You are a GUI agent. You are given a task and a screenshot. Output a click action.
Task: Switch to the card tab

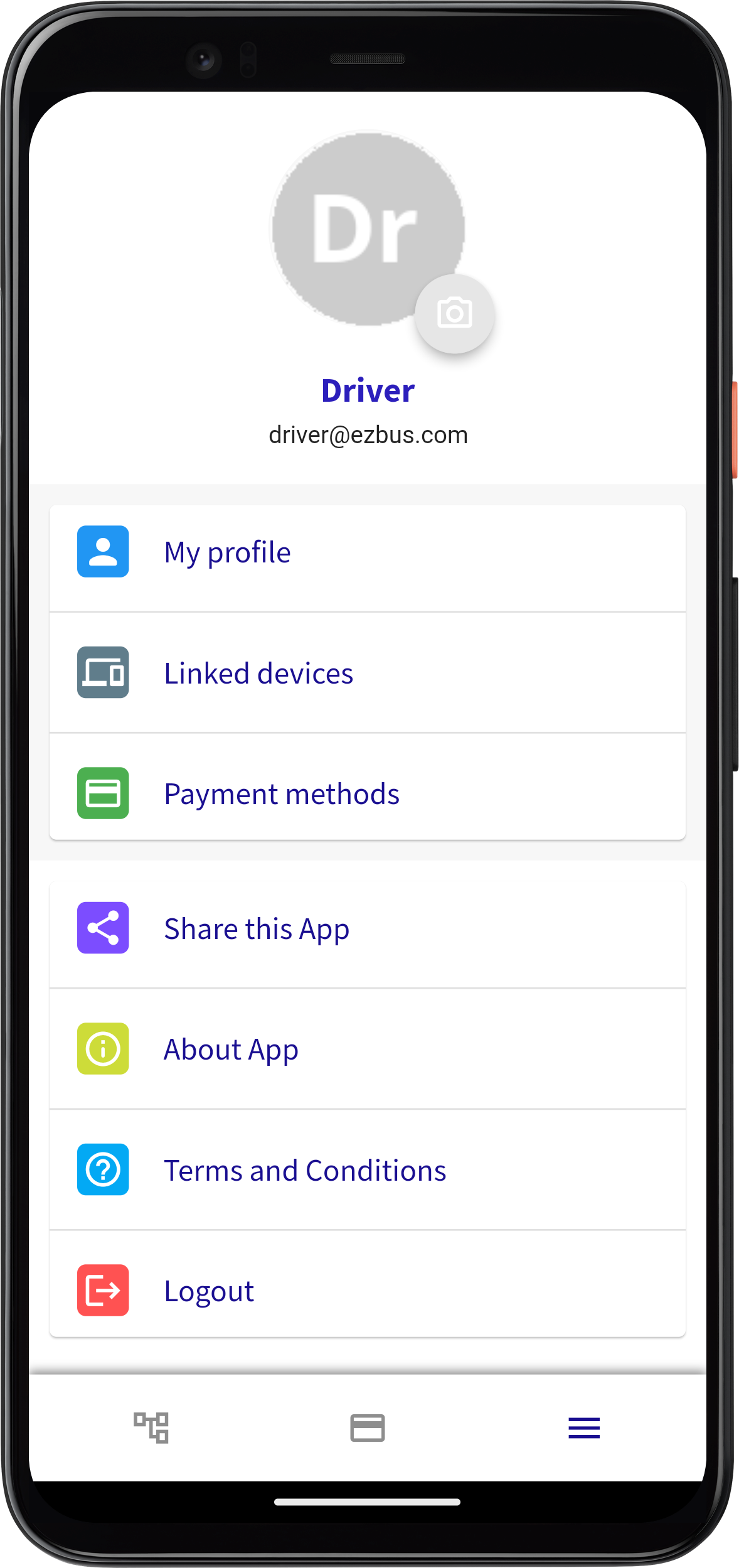[368, 1428]
